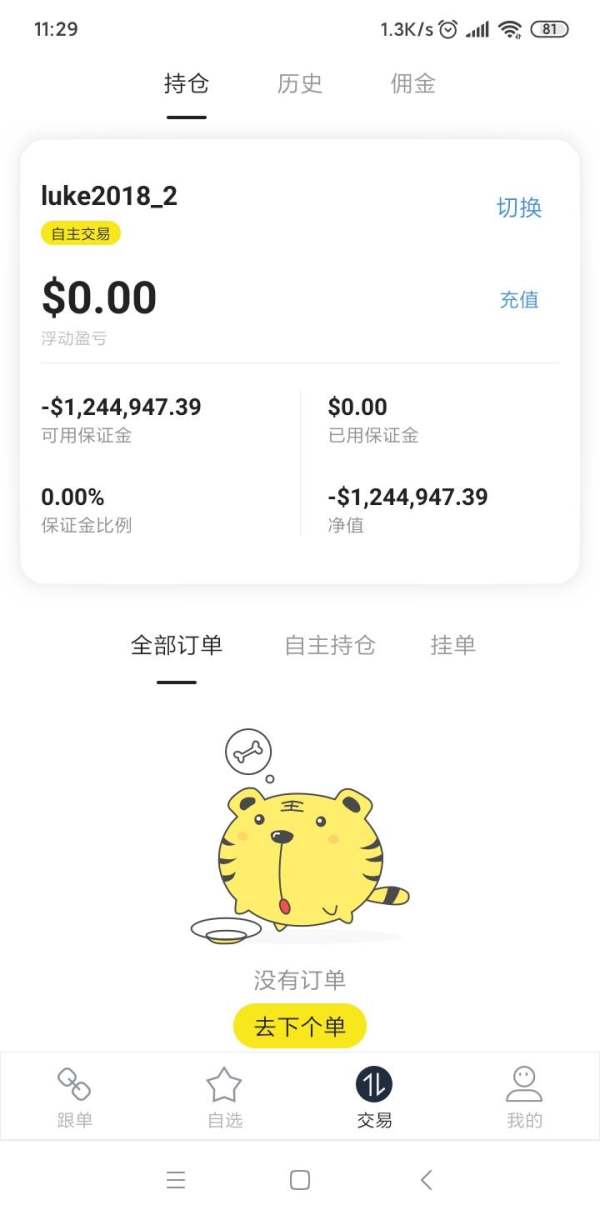Switch to the 历史 tab
Screen dimensions: 600x1220
299,84
